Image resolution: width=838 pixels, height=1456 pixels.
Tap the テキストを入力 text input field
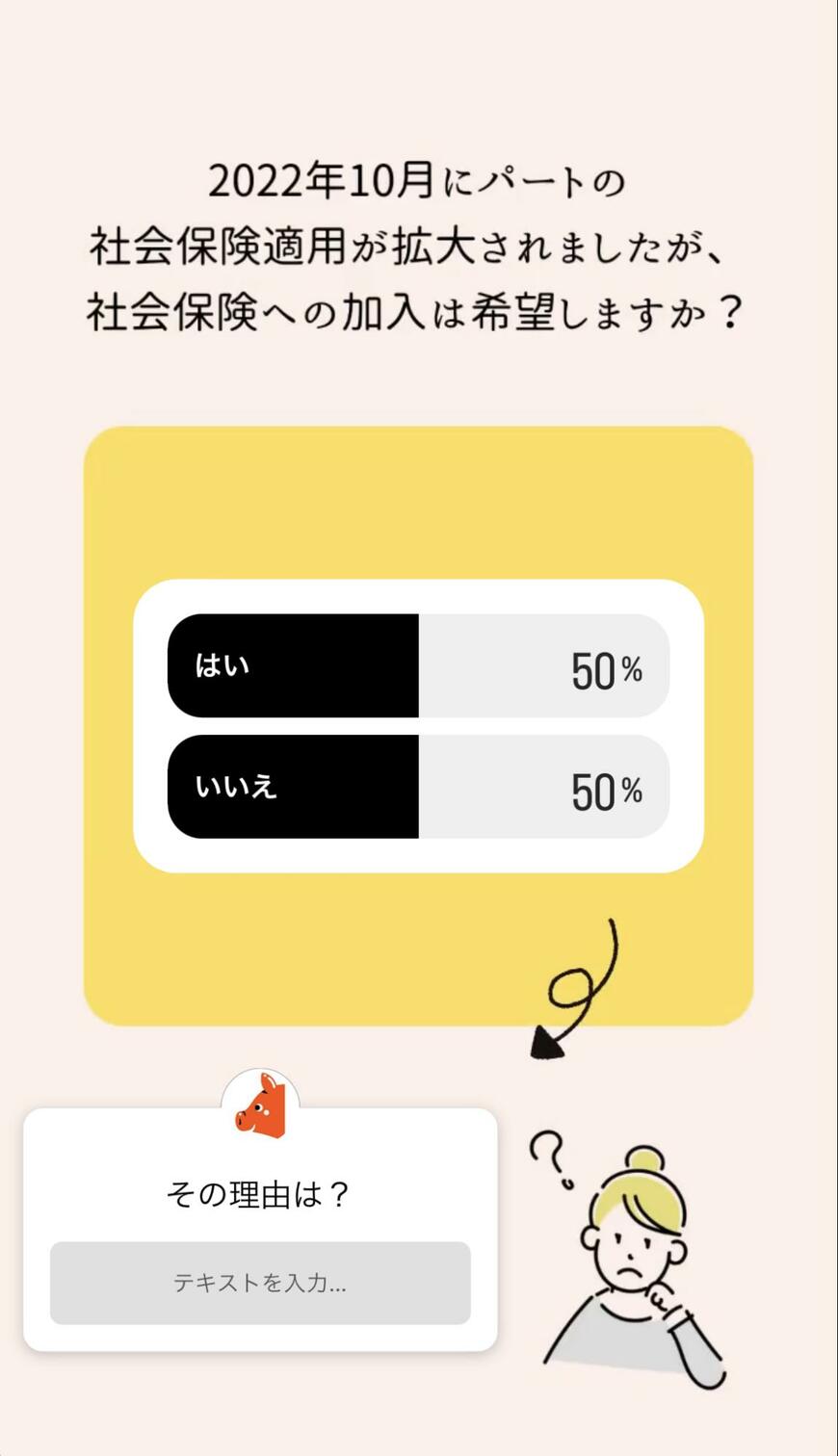pos(260,1284)
